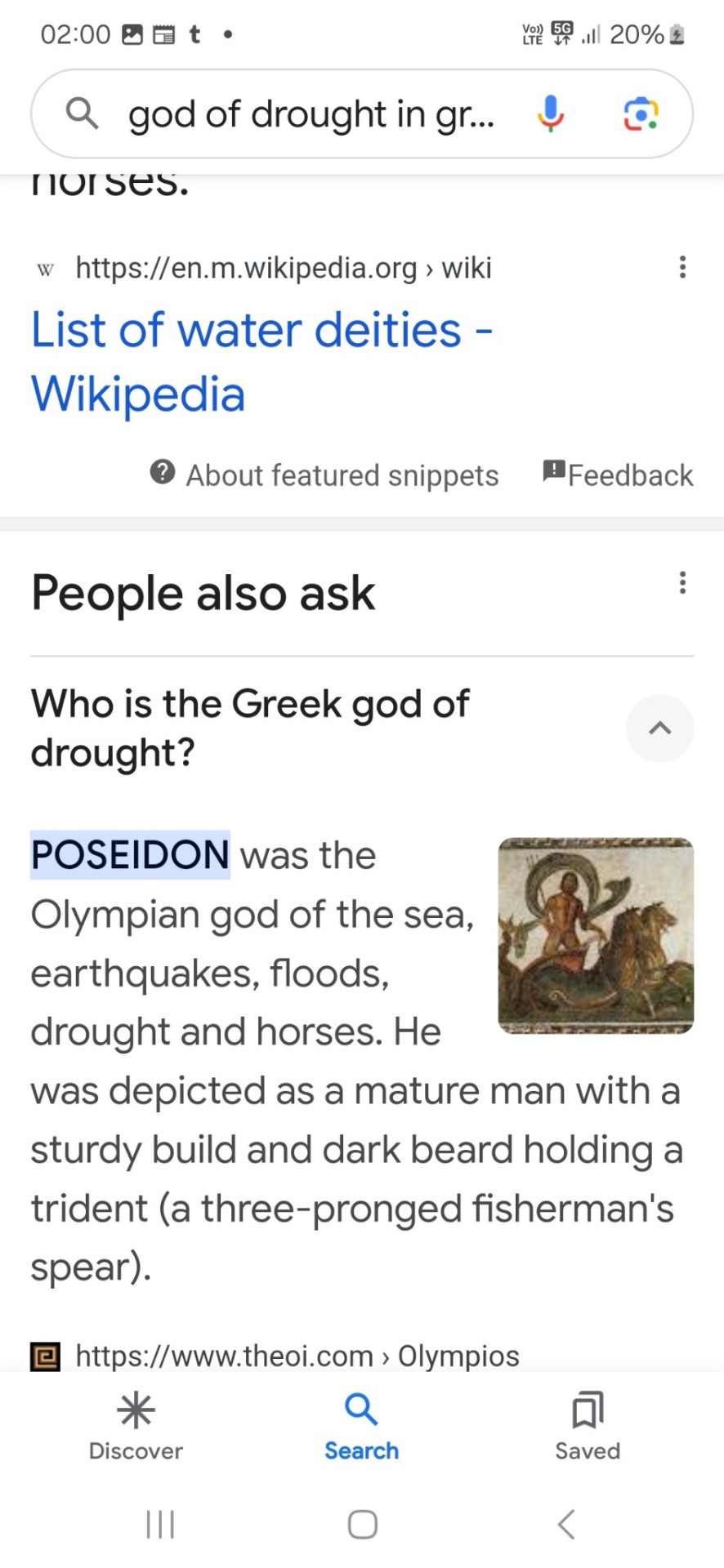Collapse the Greek god of drought question
Image resolution: width=724 pixels, height=1568 pixels.
click(x=659, y=728)
